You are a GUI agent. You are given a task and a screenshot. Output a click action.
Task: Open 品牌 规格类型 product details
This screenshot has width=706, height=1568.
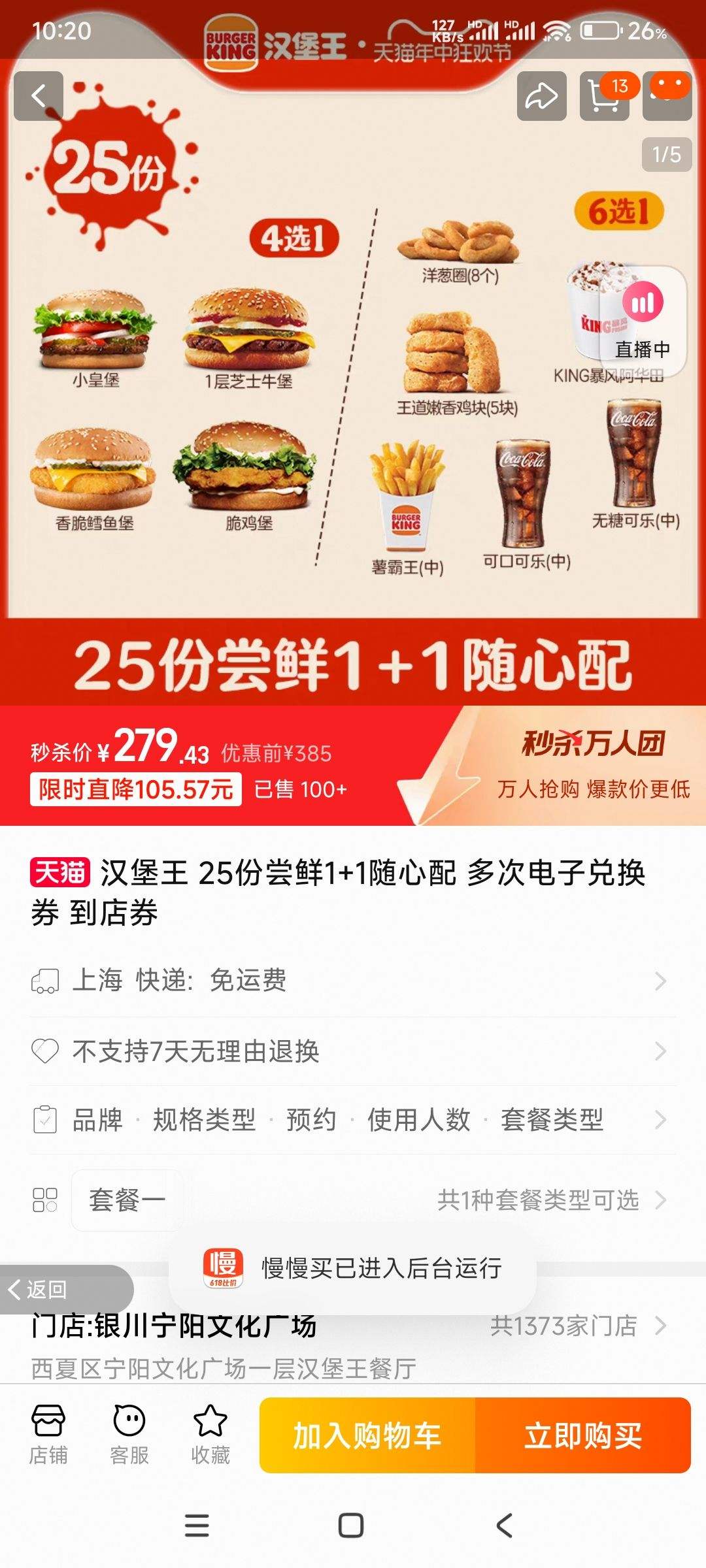353,1122
